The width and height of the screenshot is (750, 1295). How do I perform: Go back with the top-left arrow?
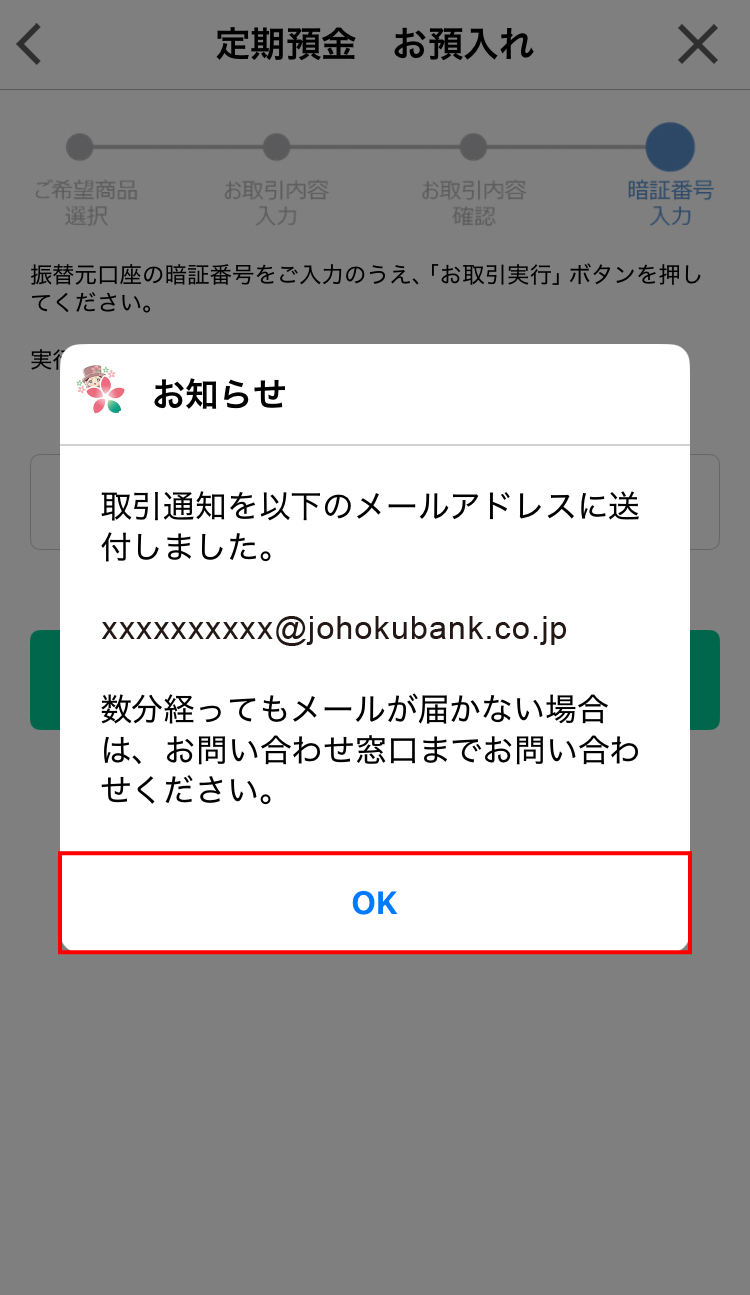point(30,45)
